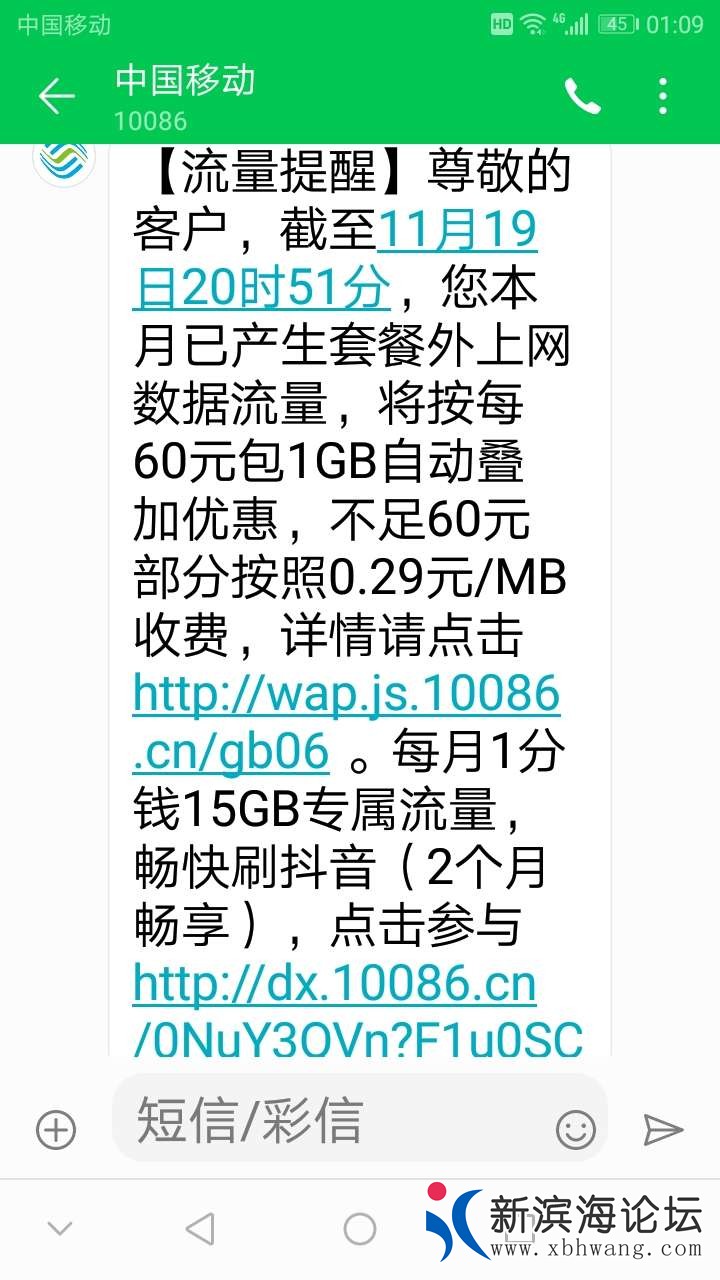Go back to the message list

tap(56, 97)
